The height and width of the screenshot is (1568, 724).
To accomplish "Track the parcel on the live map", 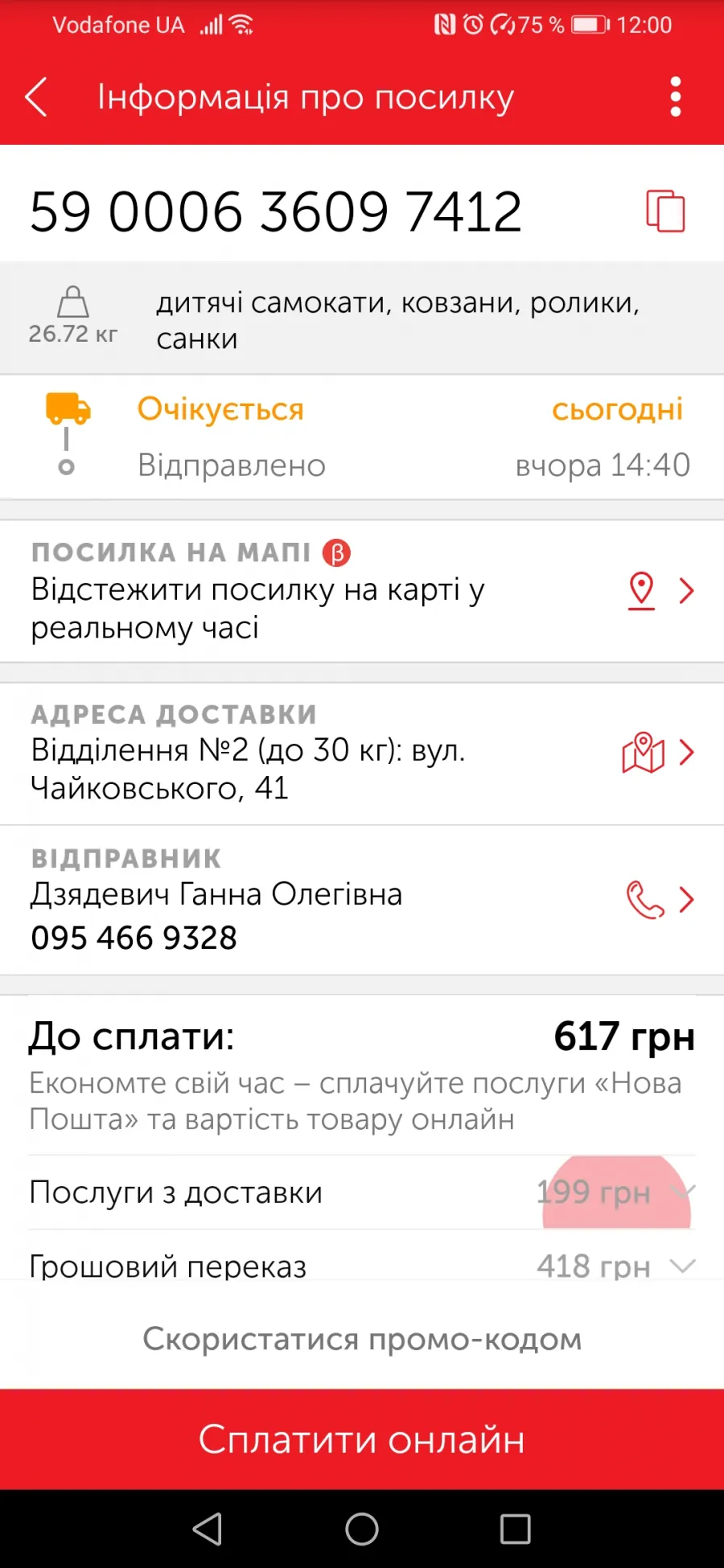I will [362, 591].
